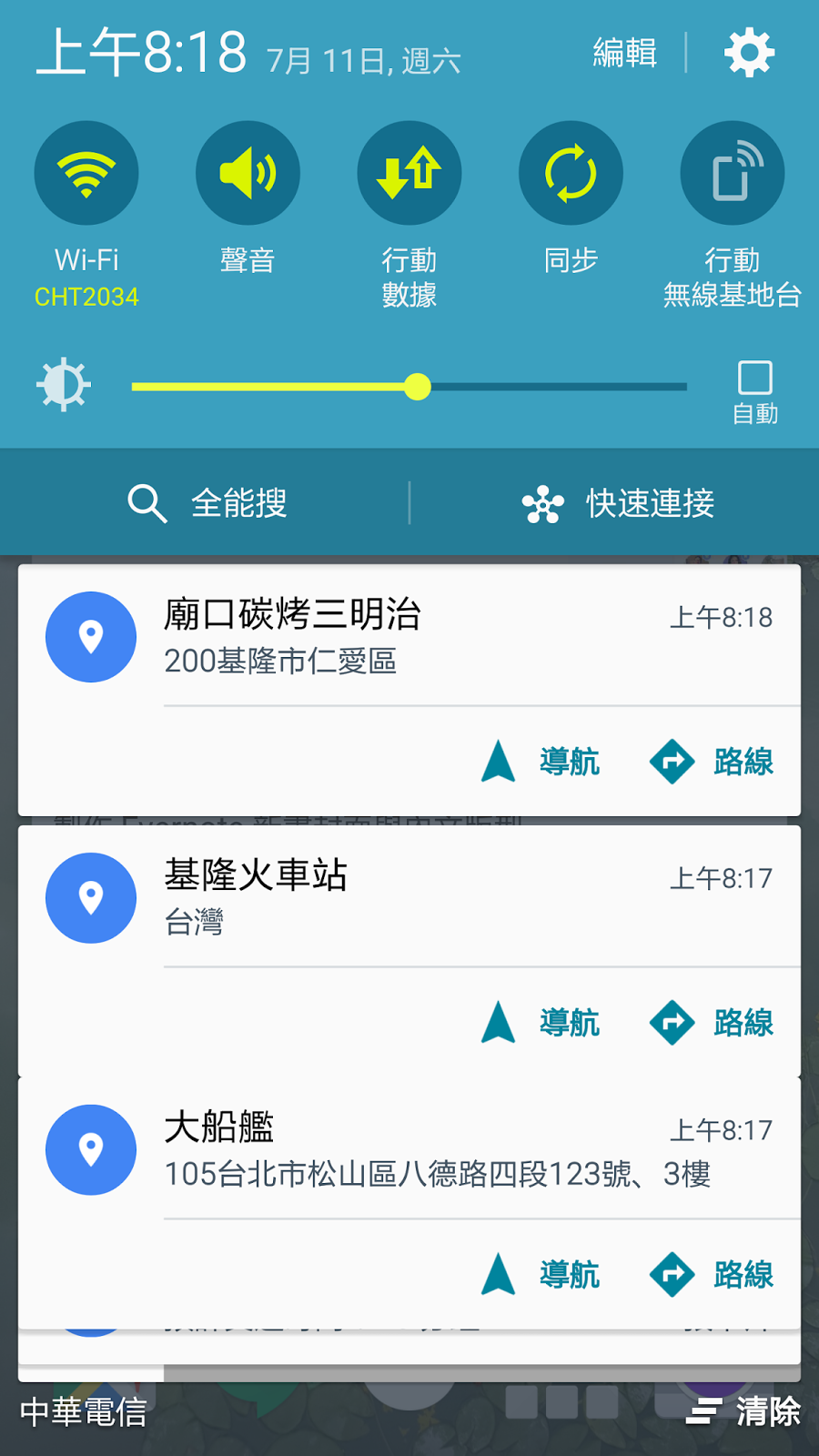Open 快速連接 quick connect
Viewport: 819px width, 1456px height.
pos(619,503)
